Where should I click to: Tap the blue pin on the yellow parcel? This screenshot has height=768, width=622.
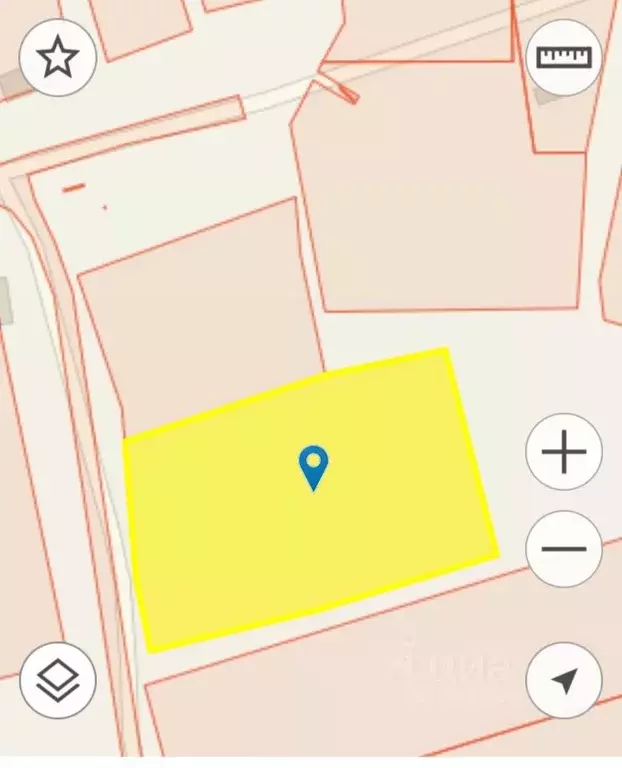[314, 467]
